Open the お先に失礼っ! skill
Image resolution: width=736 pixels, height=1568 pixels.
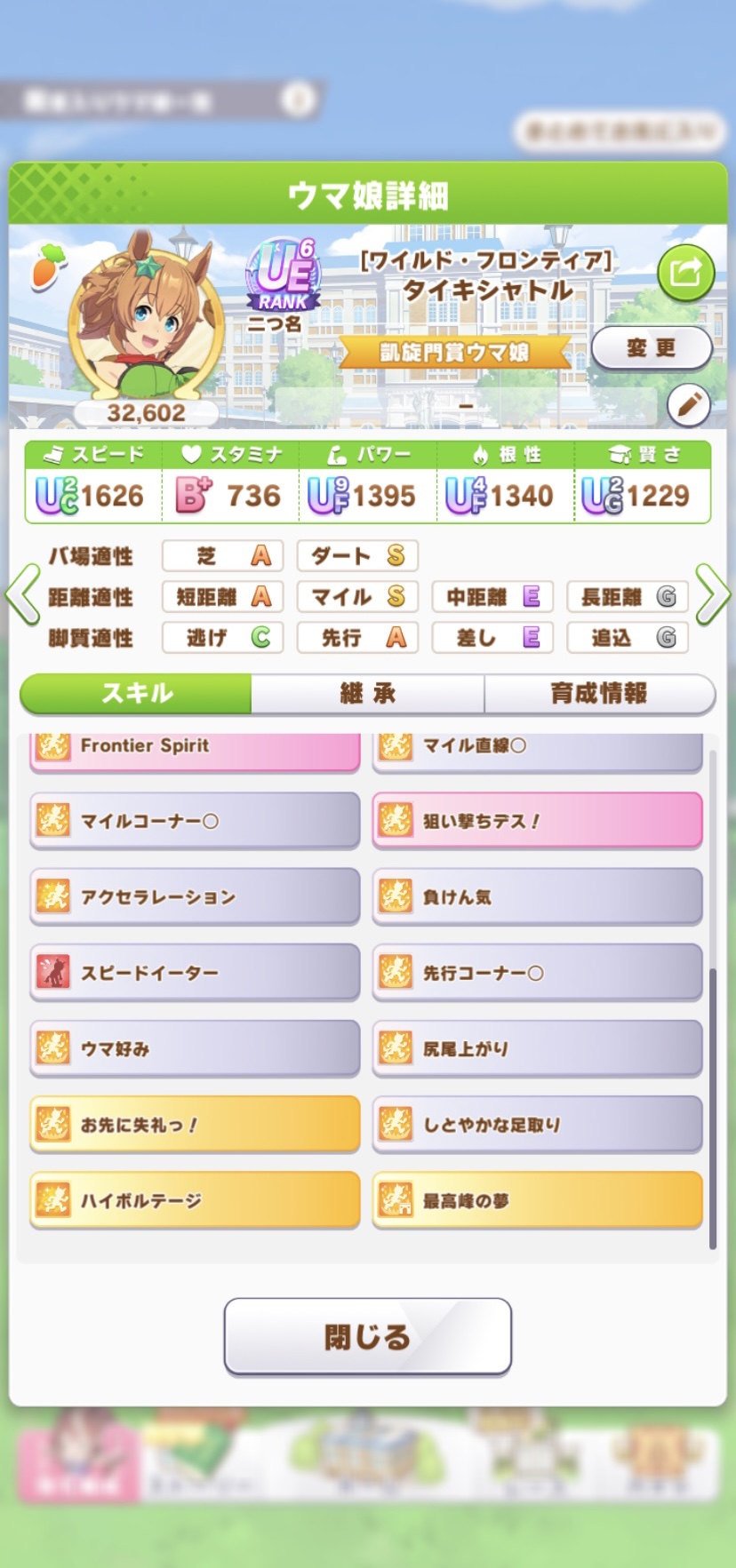[195, 1125]
